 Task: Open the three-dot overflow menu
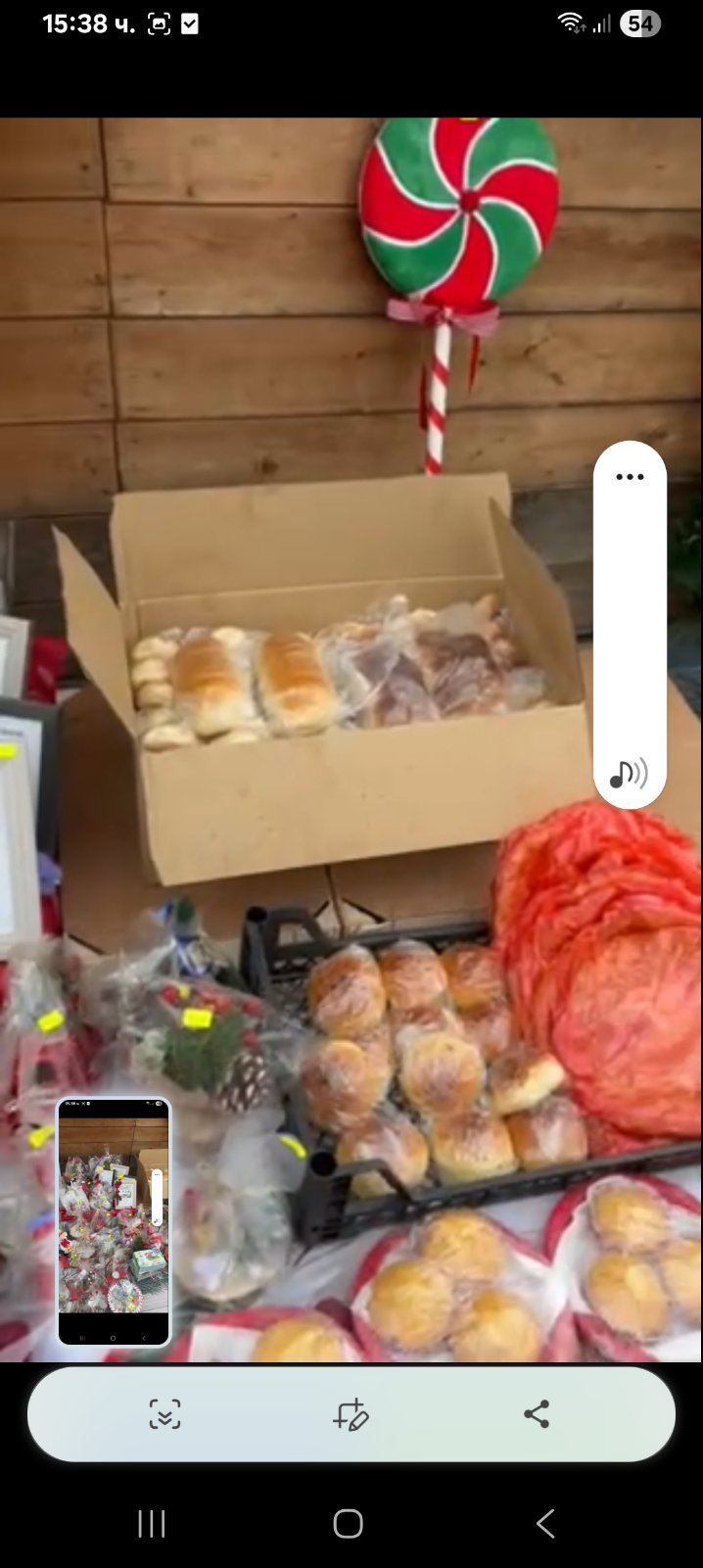630,477
